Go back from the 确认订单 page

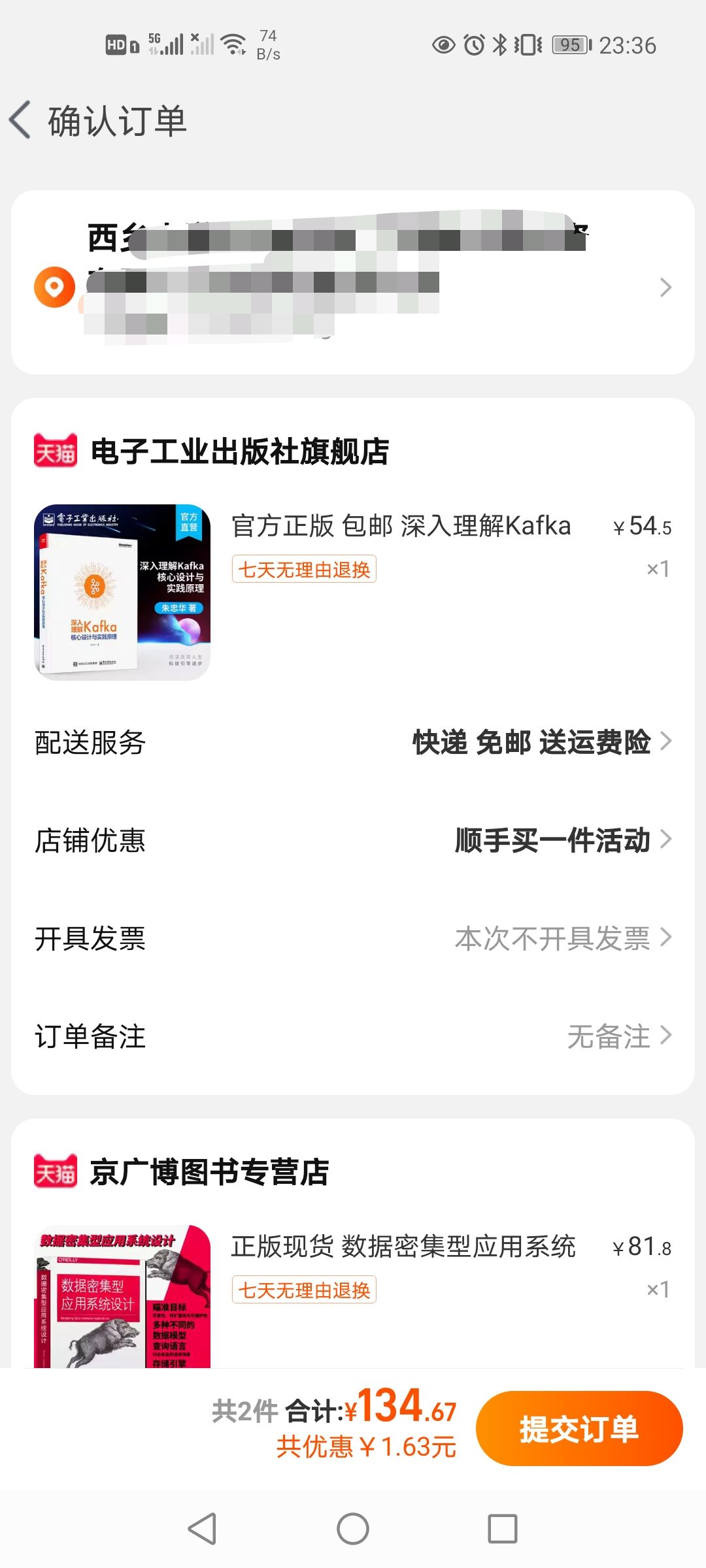(x=21, y=120)
